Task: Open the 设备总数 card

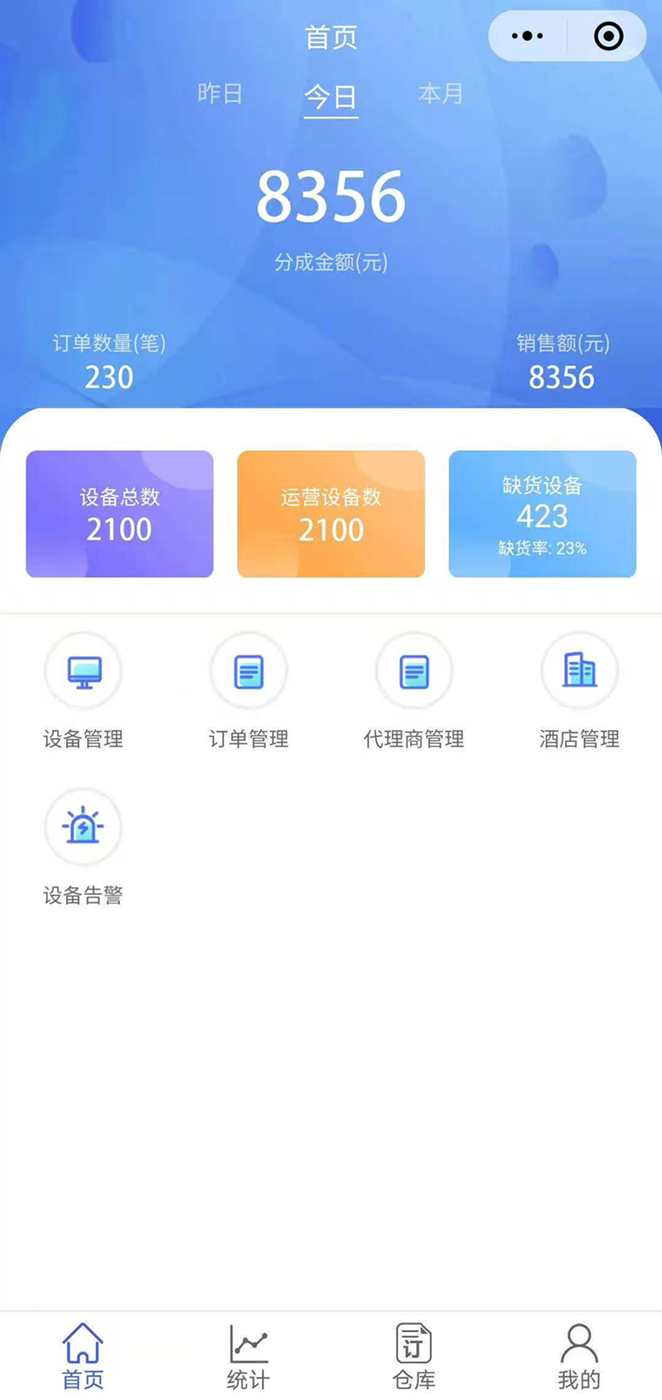Action: pos(120,514)
